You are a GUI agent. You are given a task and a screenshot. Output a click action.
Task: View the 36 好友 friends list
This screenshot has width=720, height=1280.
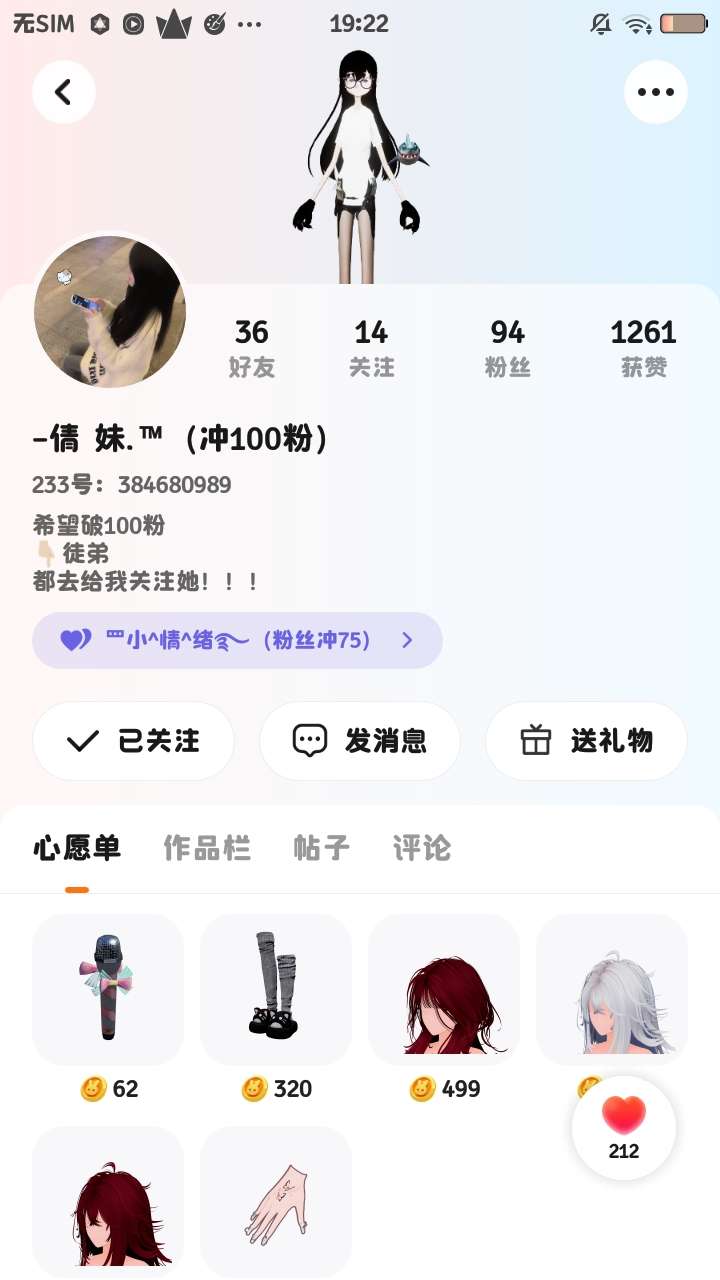click(x=252, y=347)
